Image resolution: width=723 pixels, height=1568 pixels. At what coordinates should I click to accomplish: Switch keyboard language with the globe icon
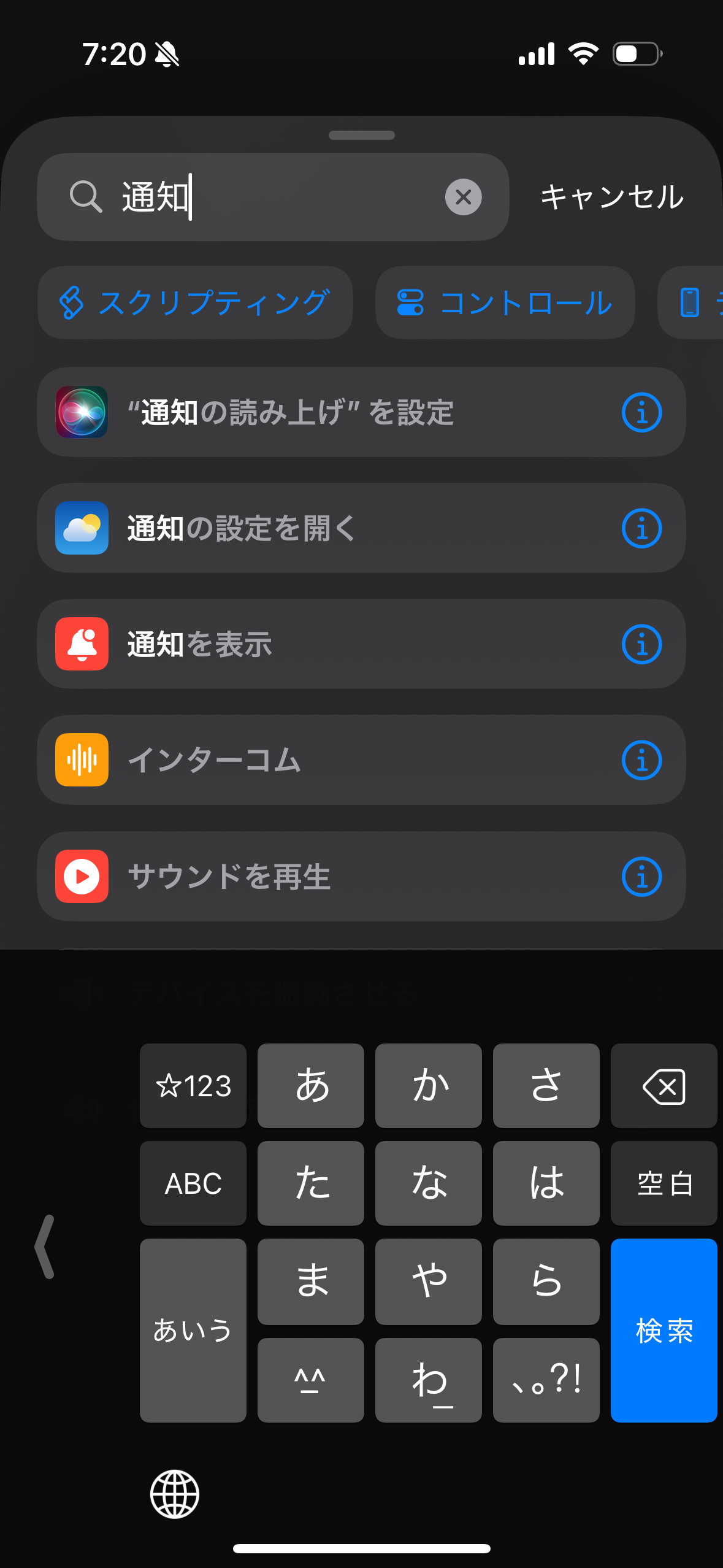tap(175, 1494)
